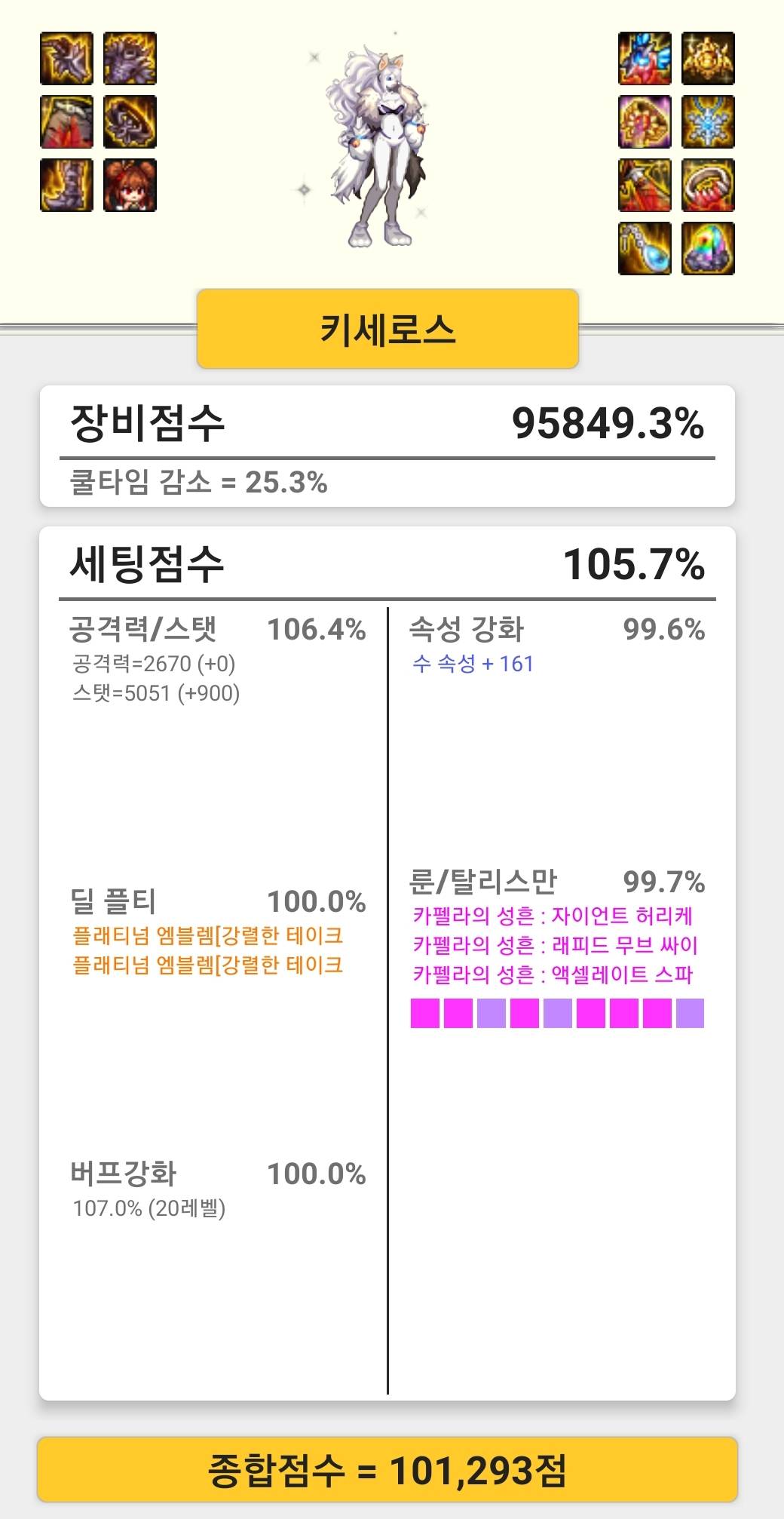Image resolution: width=784 pixels, height=1519 pixels.
Task: Select the snowflake necklace equipment icon
Action: [708, 121]
